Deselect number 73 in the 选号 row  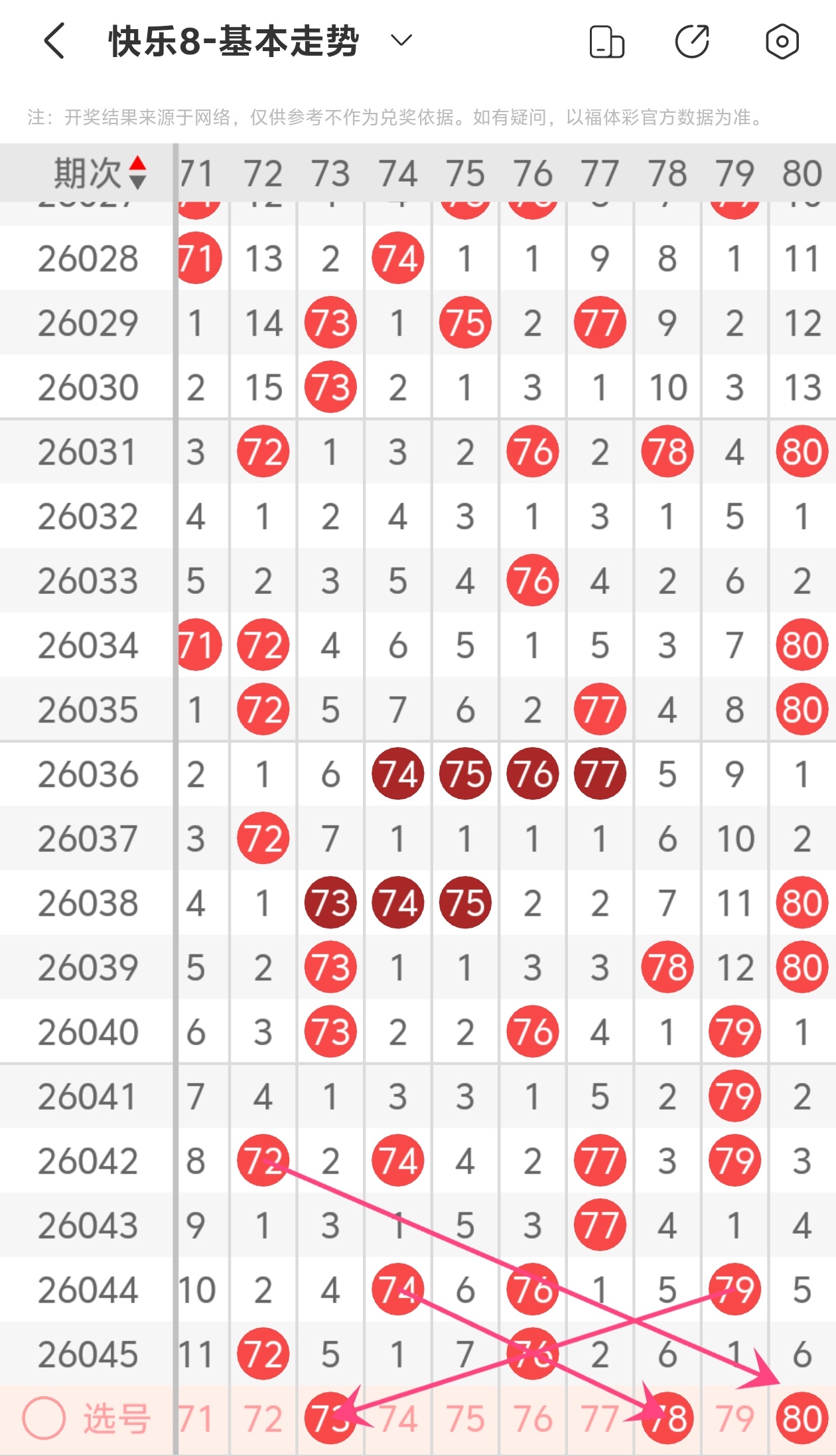tap(330, 1420)
